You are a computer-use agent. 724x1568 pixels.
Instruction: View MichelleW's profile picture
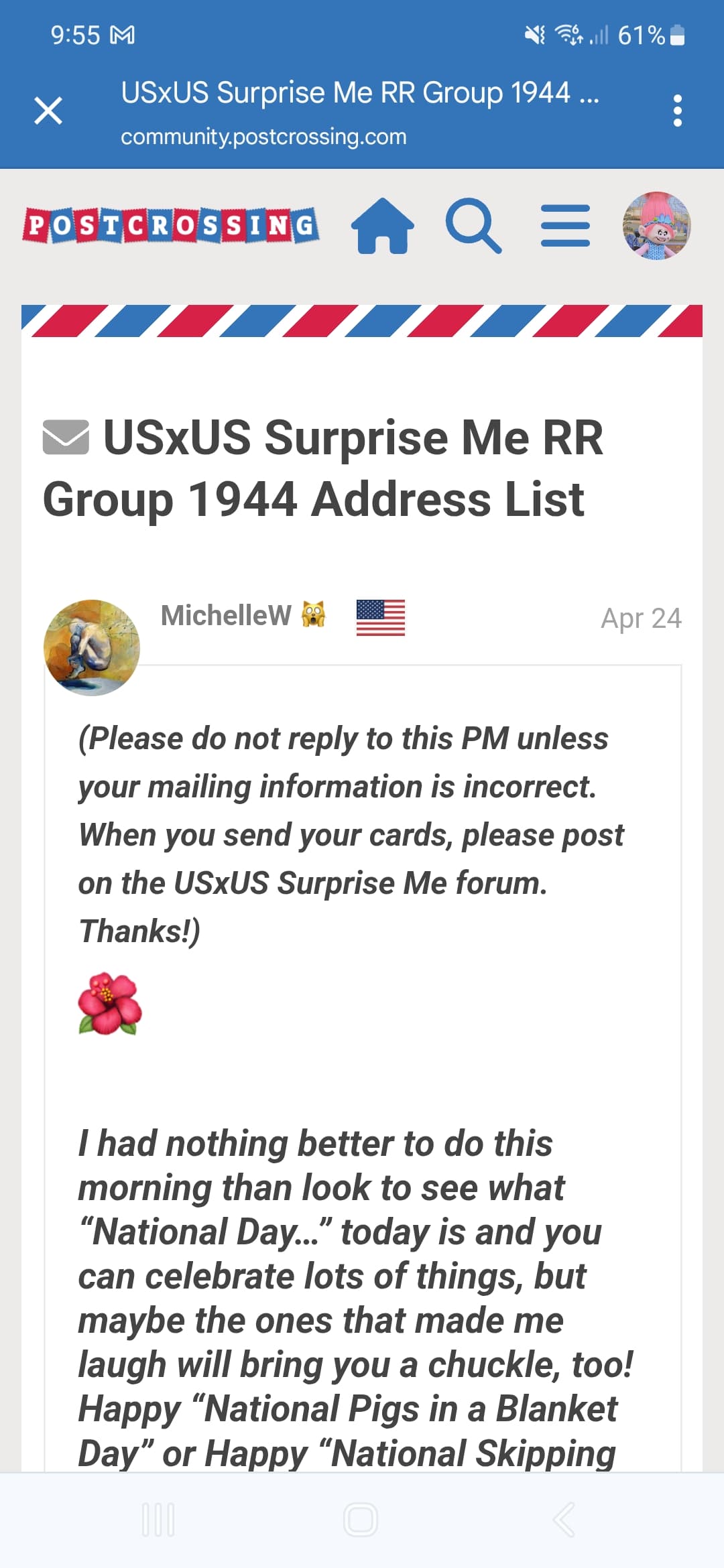[92, 647]
